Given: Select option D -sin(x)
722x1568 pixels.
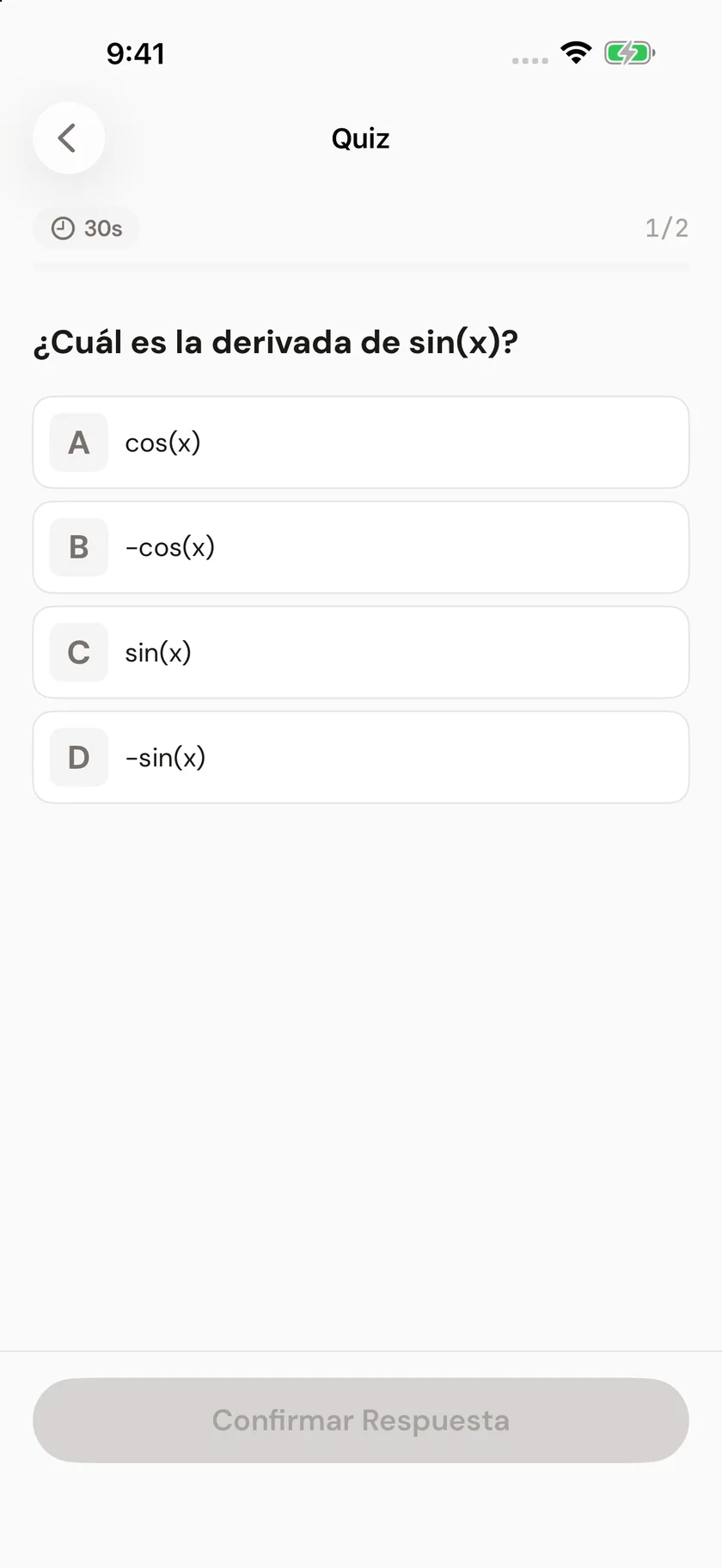Looking at the screenshot, I should tap(361, 757).
